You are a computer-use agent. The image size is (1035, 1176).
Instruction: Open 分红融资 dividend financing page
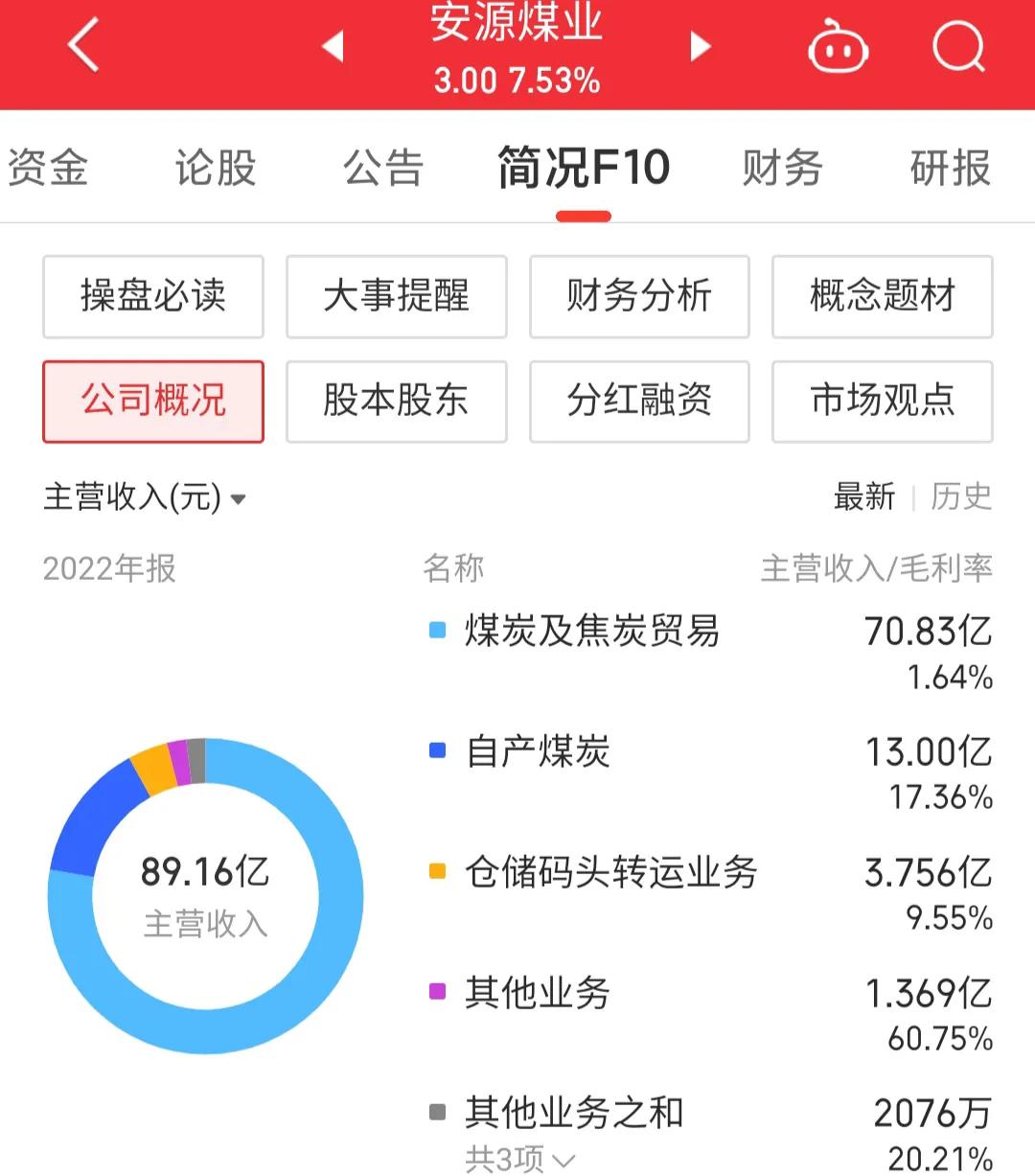pos(639,402)
